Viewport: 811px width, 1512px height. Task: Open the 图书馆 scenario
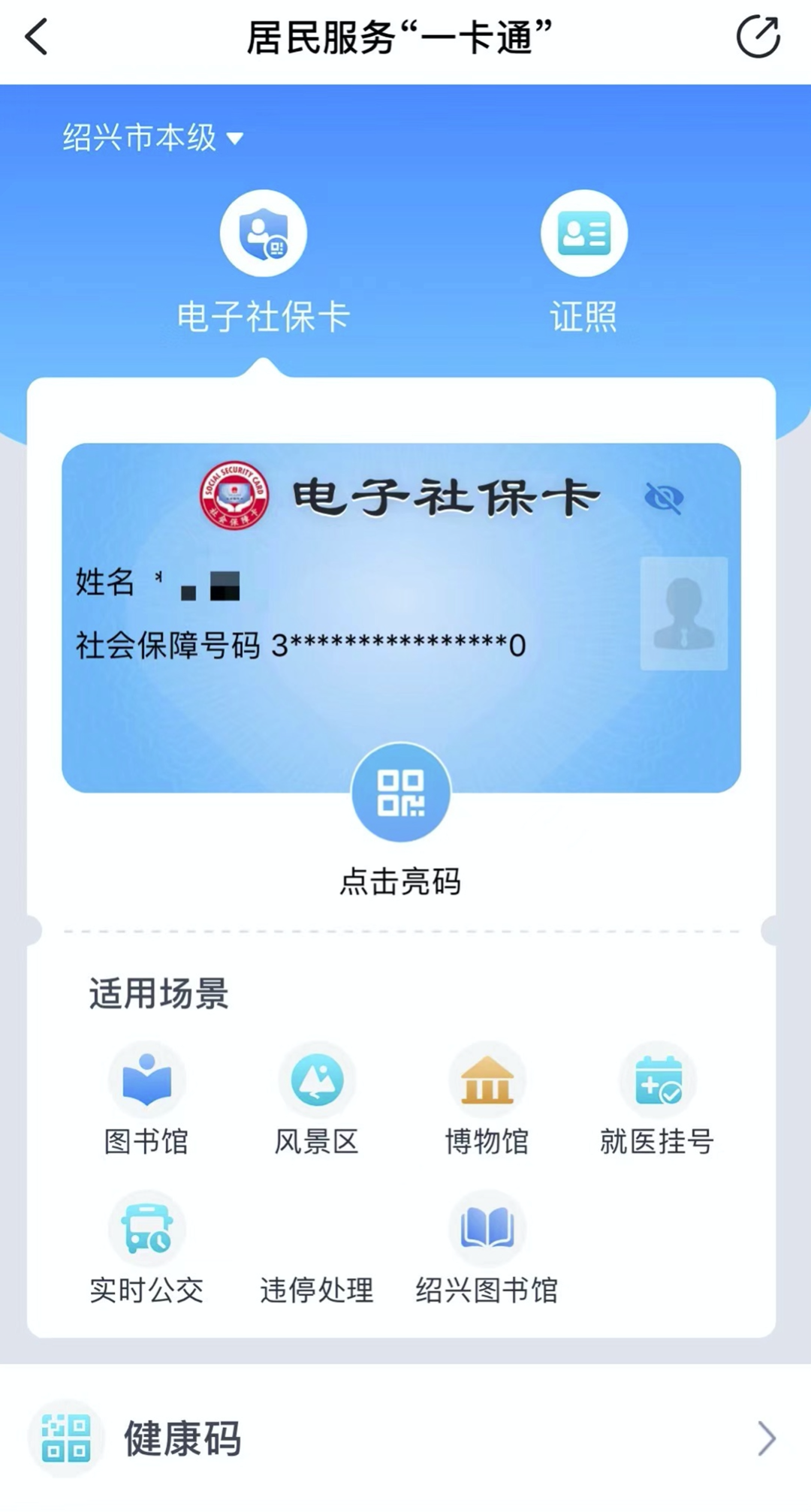pyautogui.click(x=146, y=1098)
